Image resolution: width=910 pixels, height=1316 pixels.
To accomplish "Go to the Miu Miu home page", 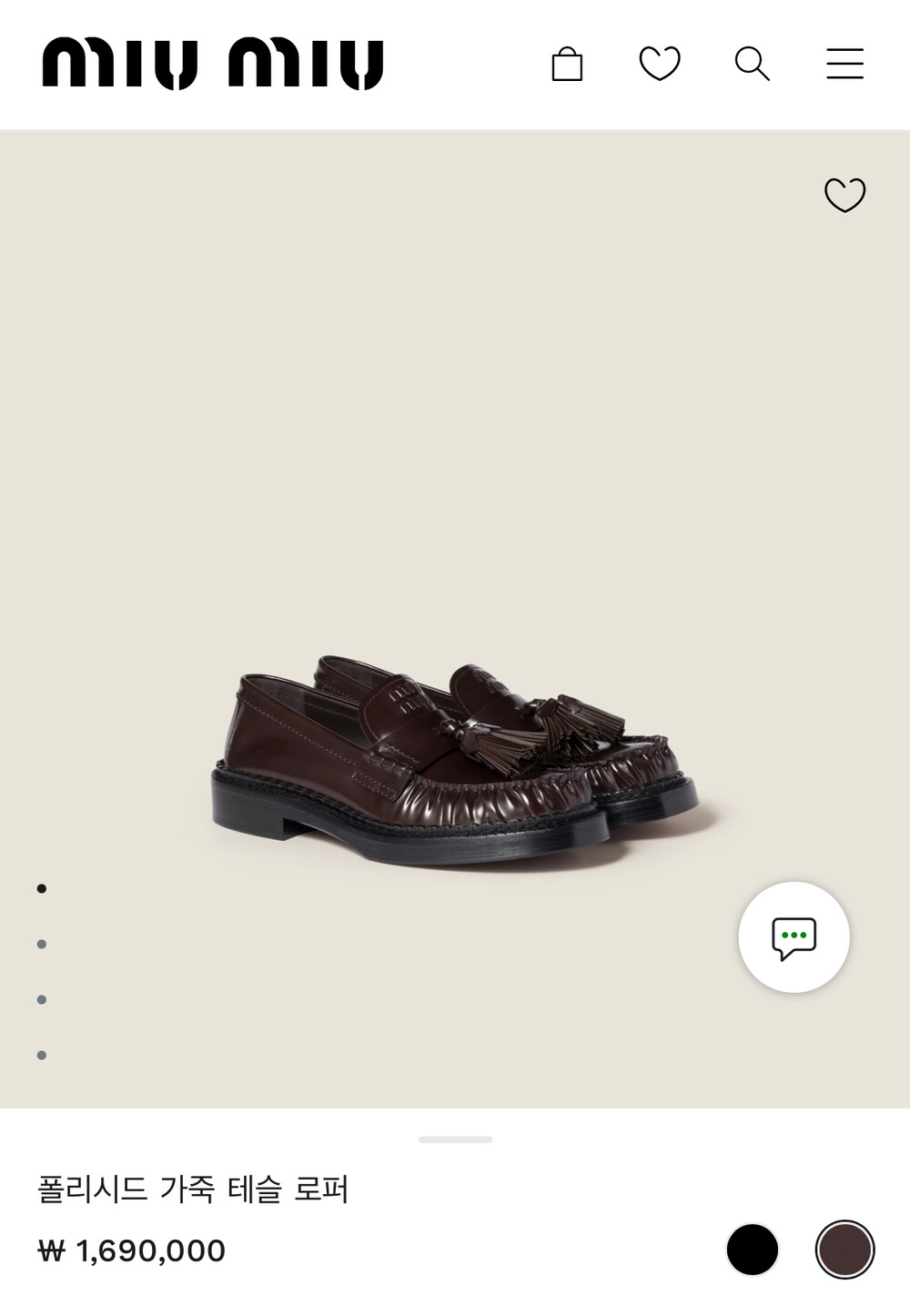I will pyautogui.click(x=213, y=64).
